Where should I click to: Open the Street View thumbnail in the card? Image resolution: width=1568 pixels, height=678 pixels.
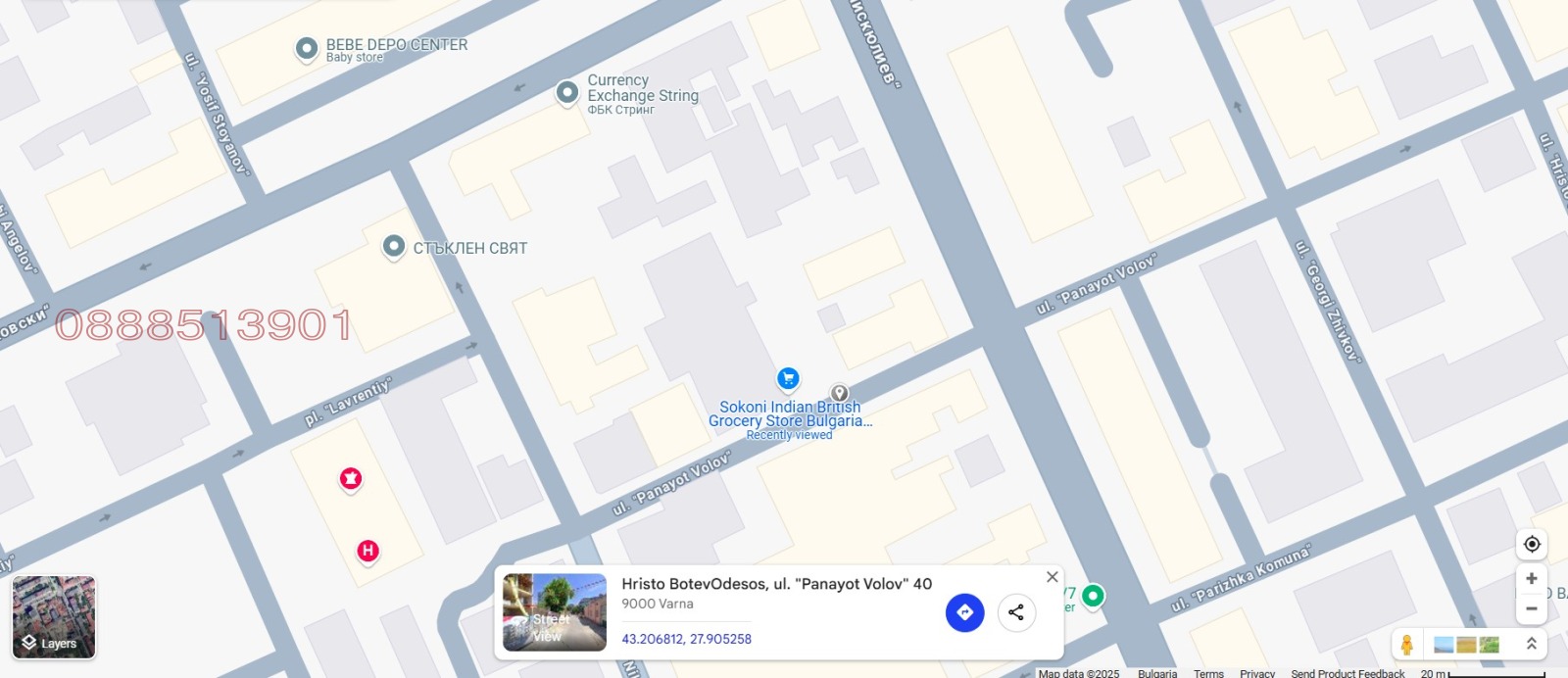[555, 612]
